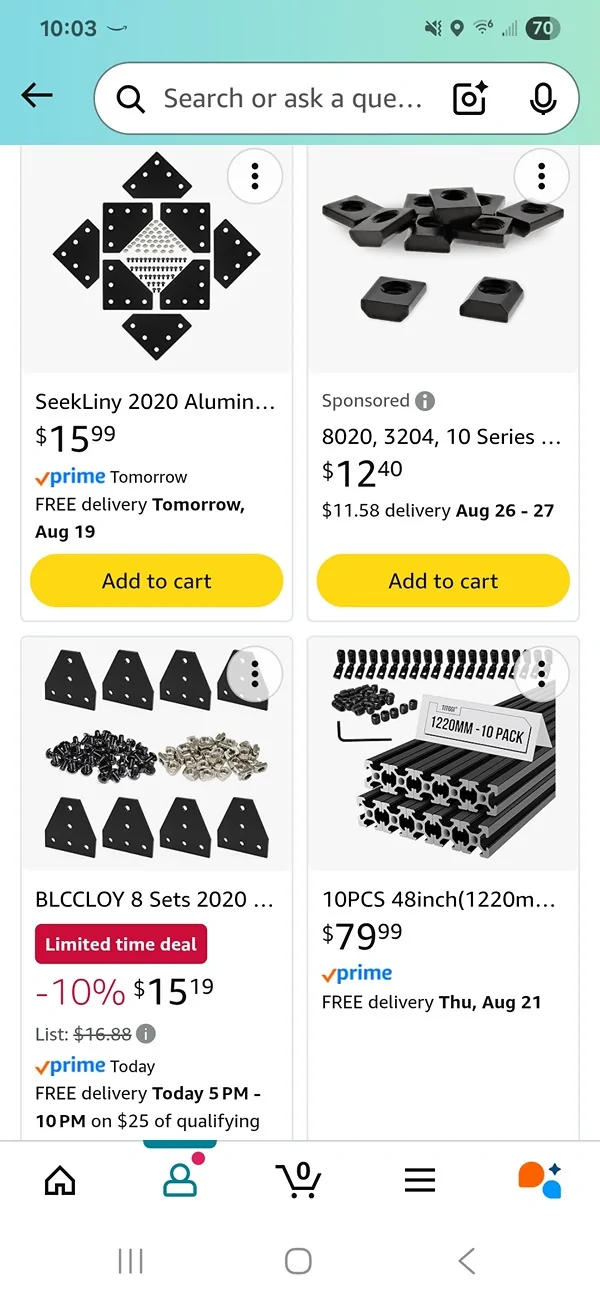
Task: Open the sponsored 8020 T-nuts product
Action: 443,437
